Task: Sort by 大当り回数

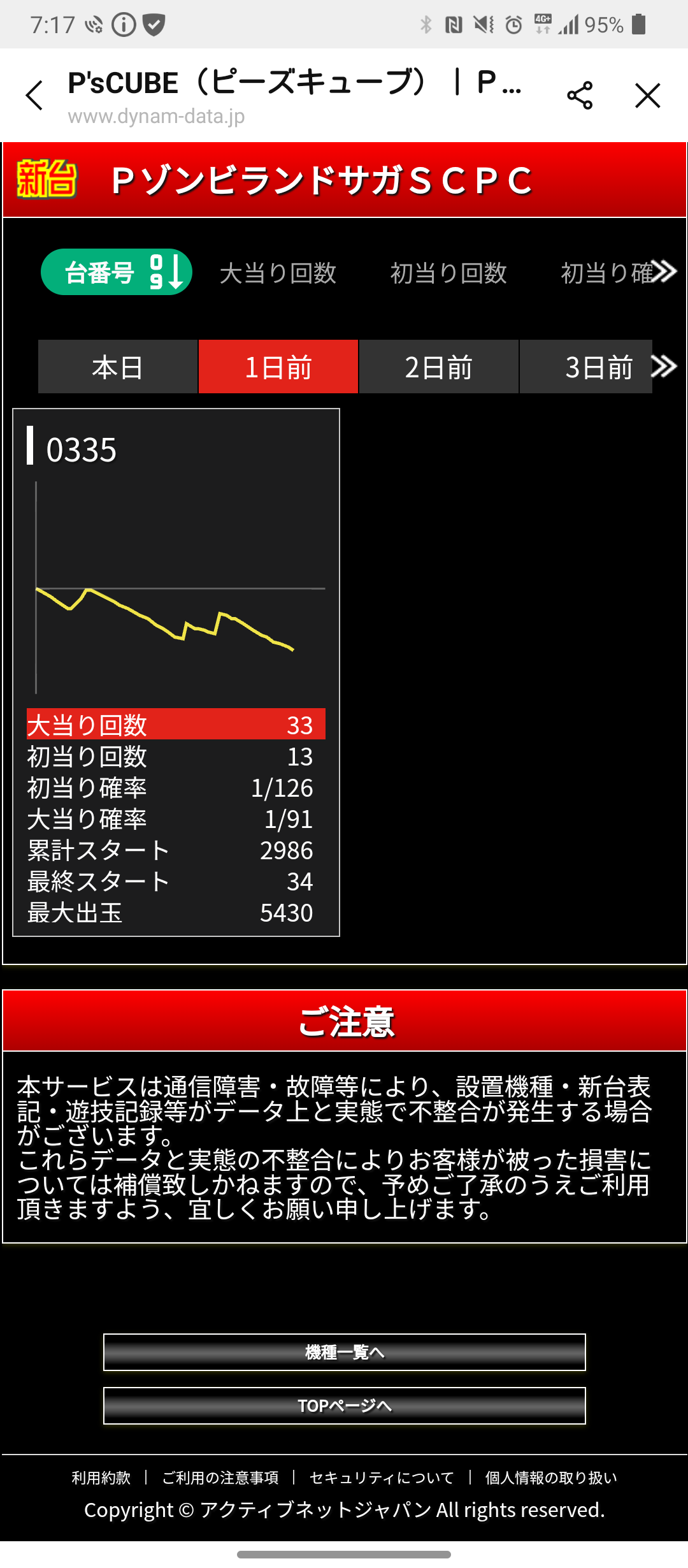Action: point(278,273)
